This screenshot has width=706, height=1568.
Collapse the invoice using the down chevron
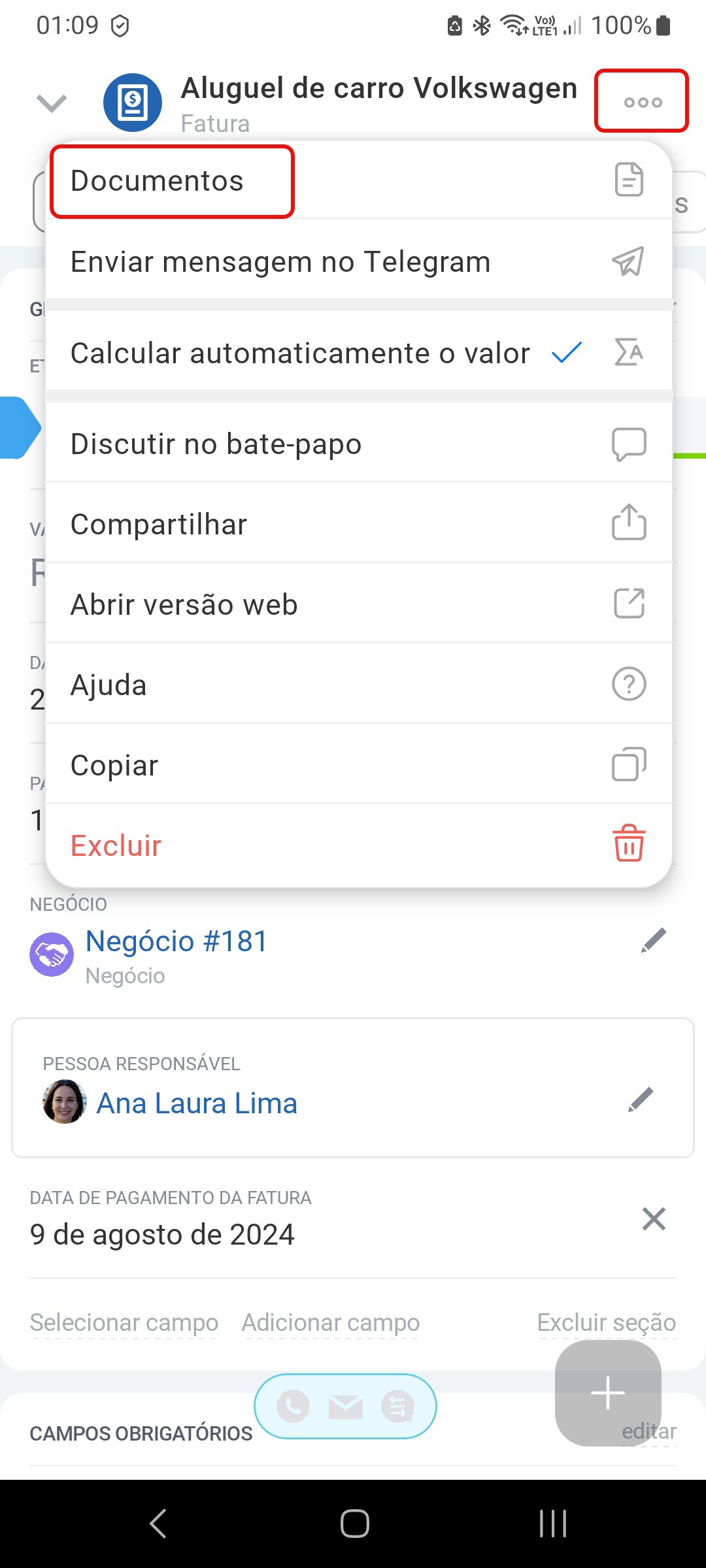click(52, 103)
